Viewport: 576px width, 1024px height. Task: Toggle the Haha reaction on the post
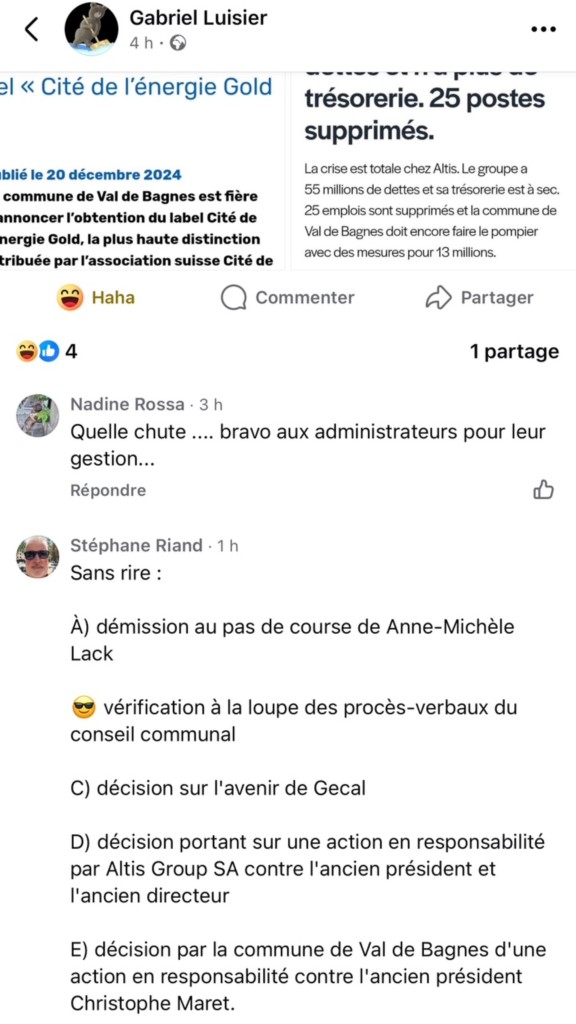96,298
